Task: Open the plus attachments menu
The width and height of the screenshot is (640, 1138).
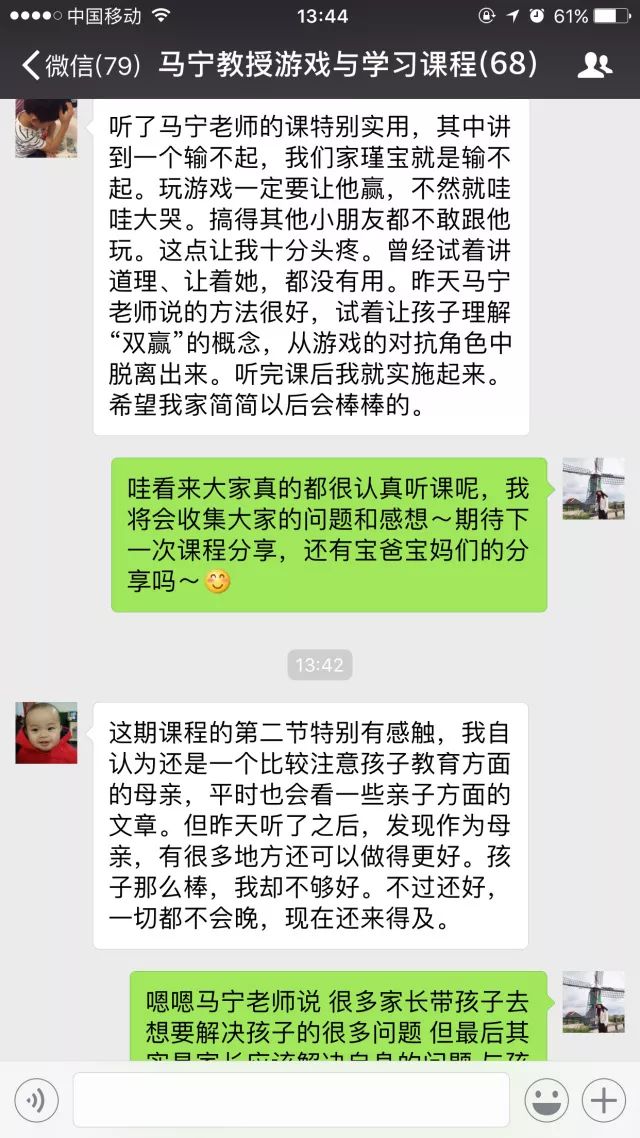Action: click(x=604, y=1101)
